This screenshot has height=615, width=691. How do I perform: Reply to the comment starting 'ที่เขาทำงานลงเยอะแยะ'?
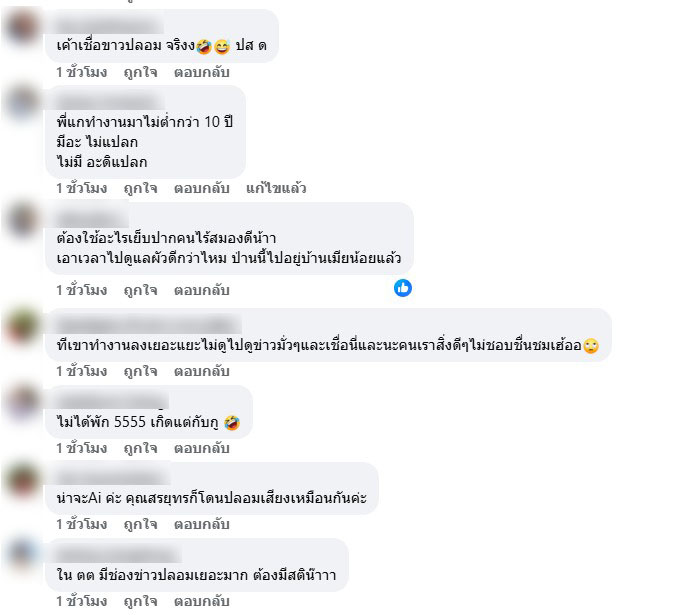(201, 371)
